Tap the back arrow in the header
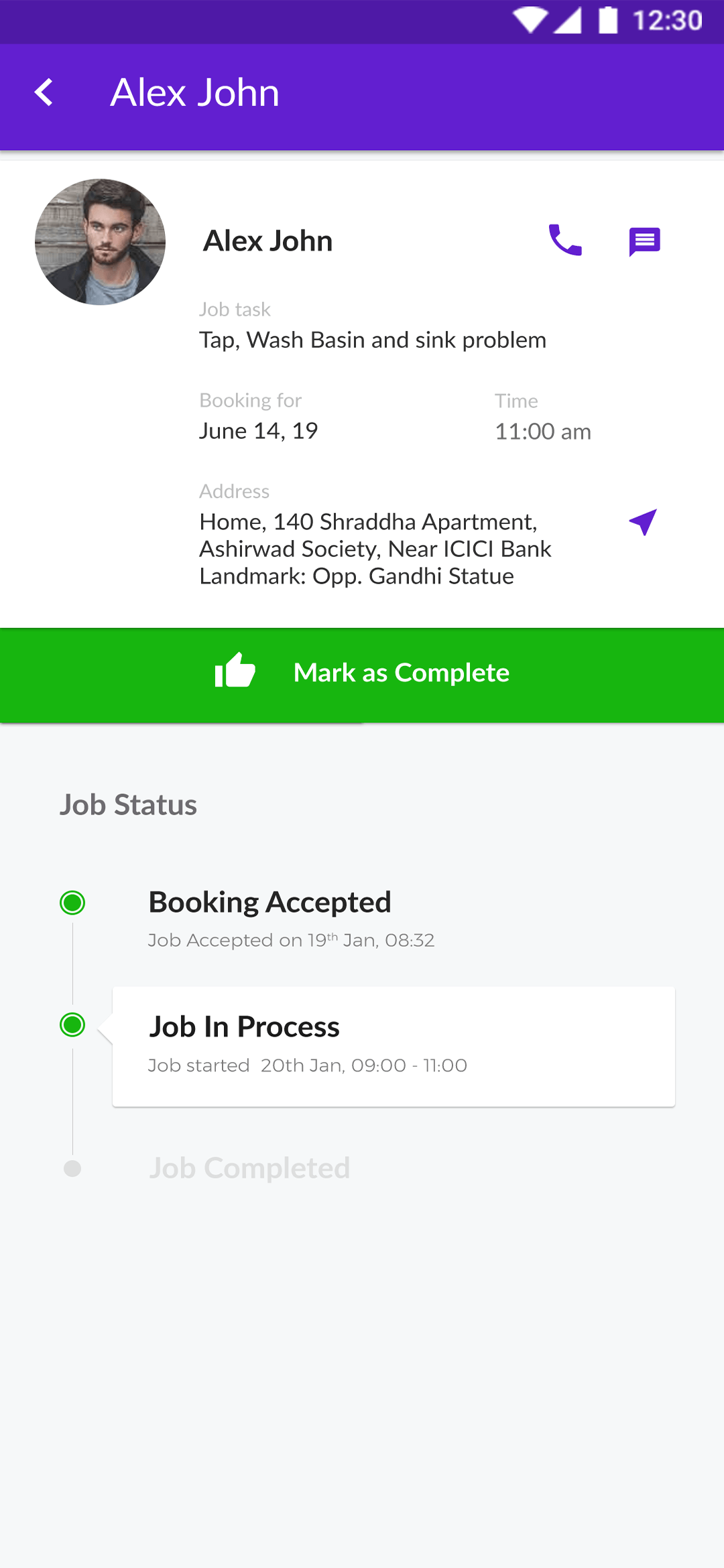This screenshot has height=1568, width=724. (x=44, y=92)
